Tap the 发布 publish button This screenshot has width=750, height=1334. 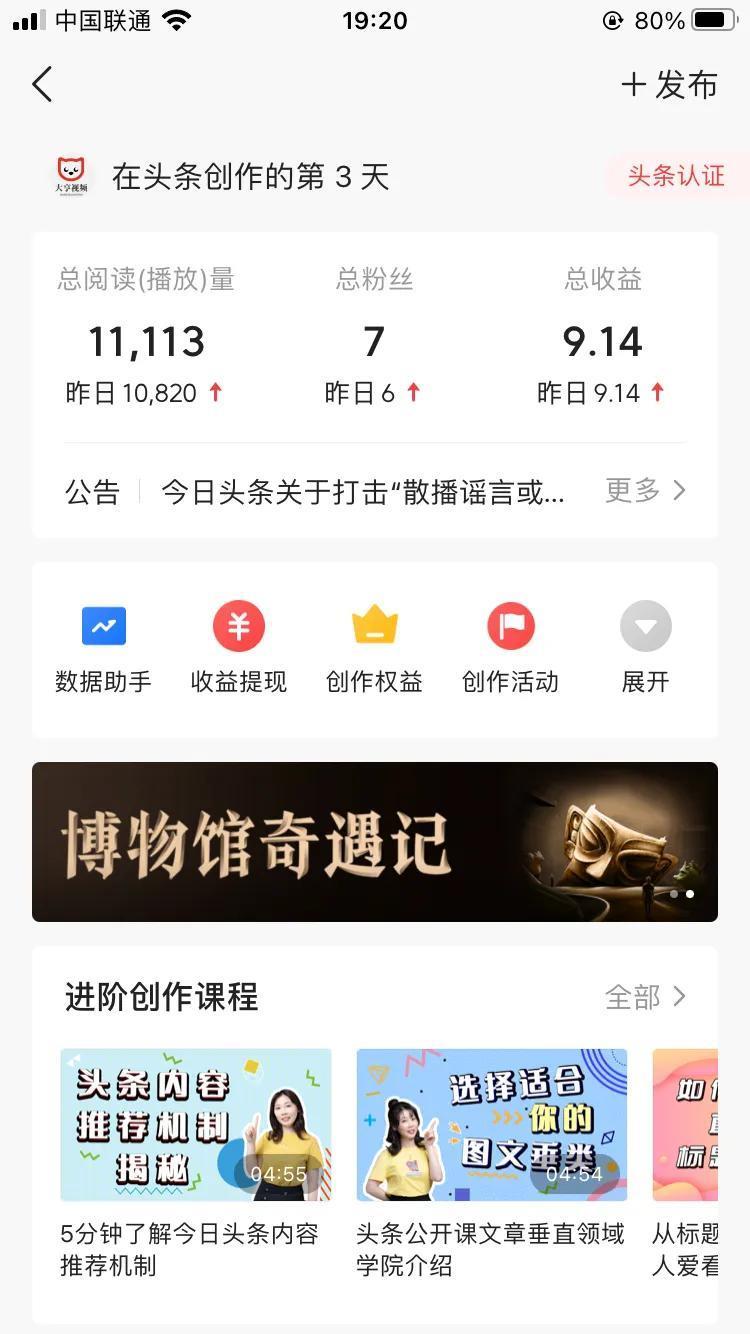click(669, 85)
